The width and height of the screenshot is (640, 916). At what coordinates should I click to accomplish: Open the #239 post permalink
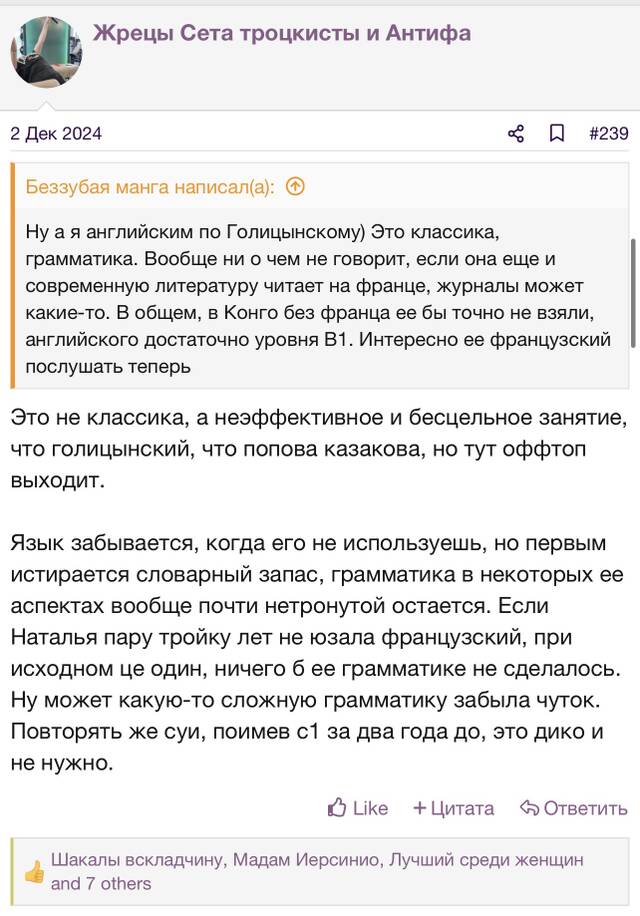point(608,134)
